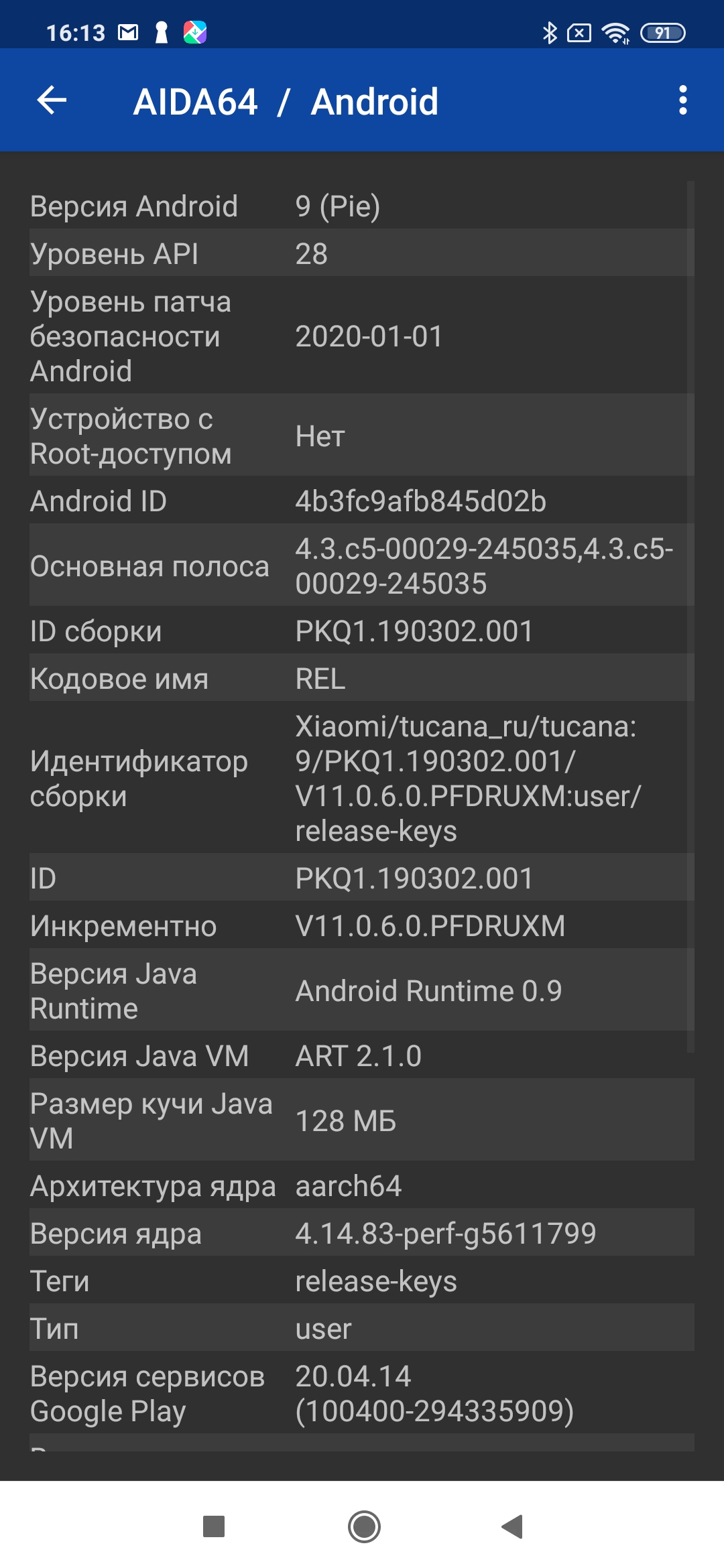Image resolution: width=724 pixels, height=1568 pixels.
Task: Open recent apps with the square button
Action: [214, 1526]
